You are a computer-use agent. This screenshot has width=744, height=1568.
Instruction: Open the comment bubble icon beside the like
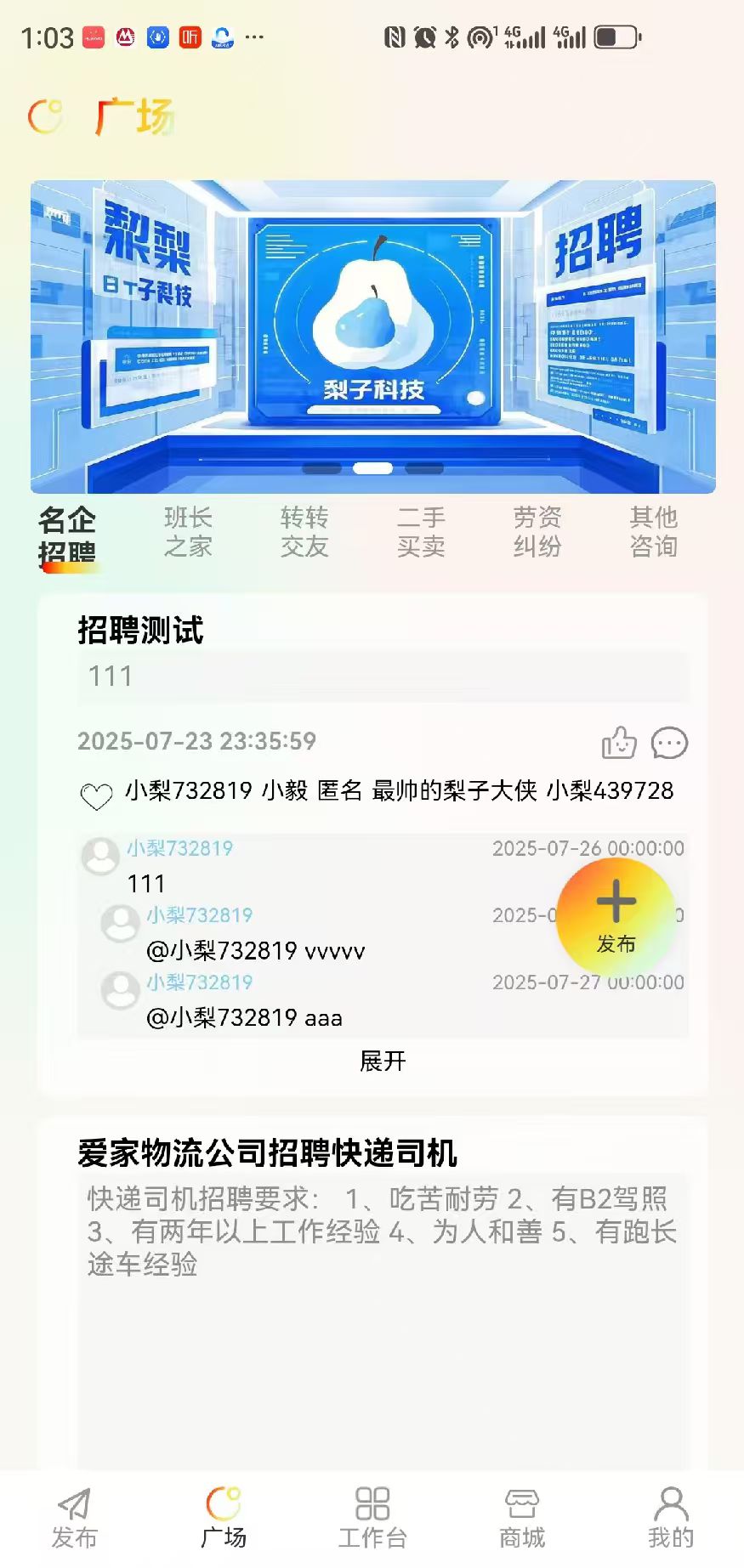click(x=669, y=742)
